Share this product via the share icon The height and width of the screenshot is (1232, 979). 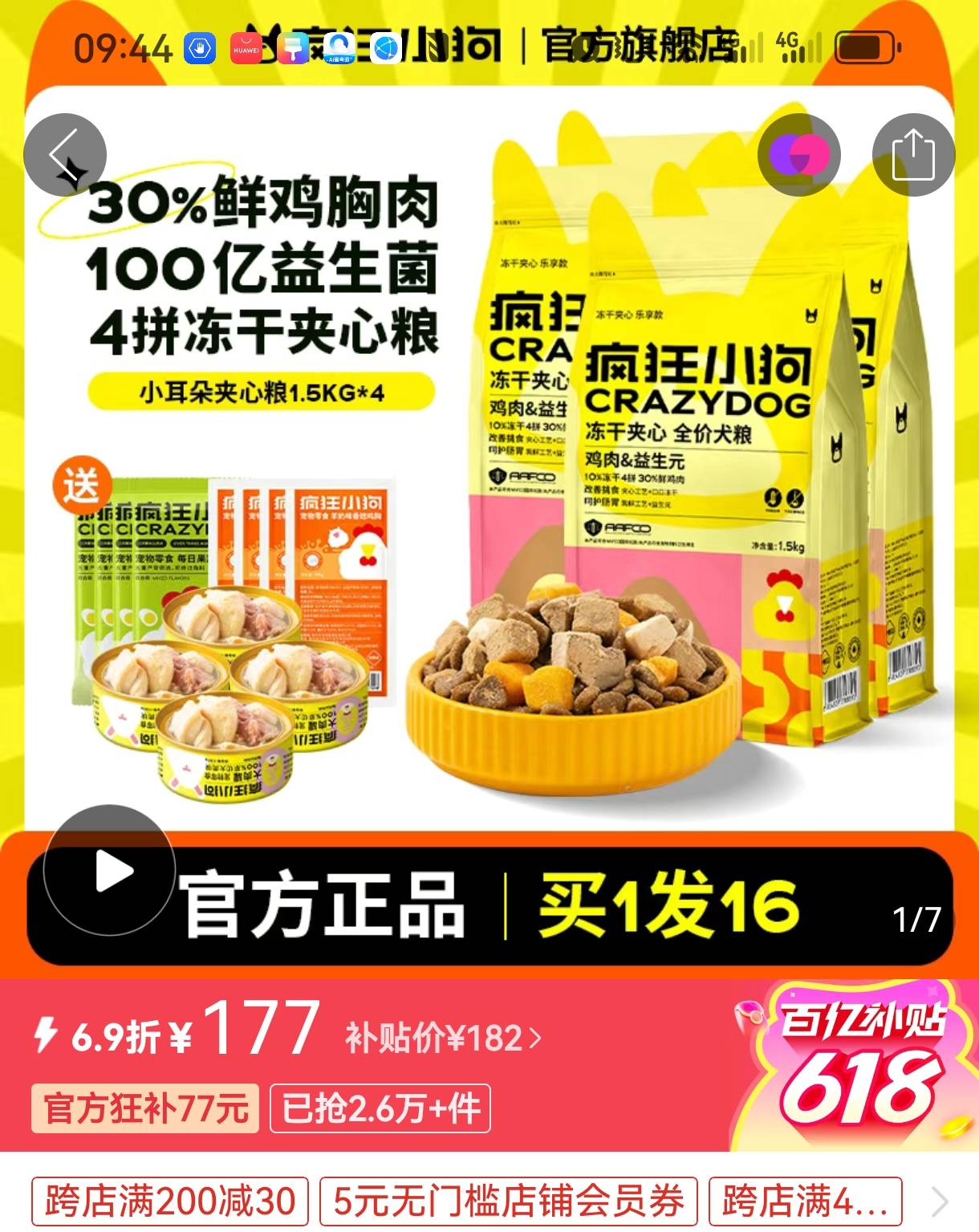(x=913, y=155)
